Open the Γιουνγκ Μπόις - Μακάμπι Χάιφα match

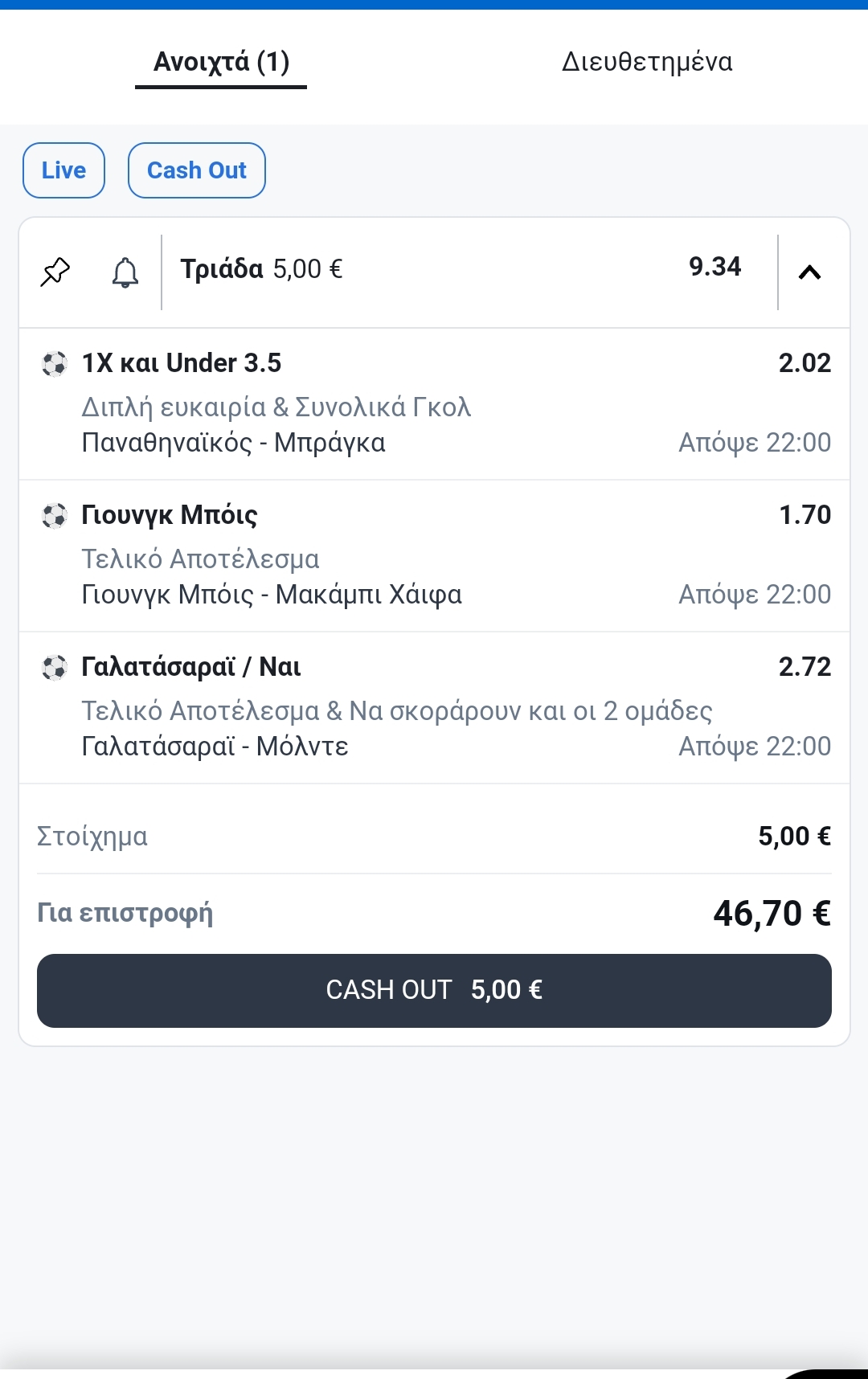click(x=272, y=595)
